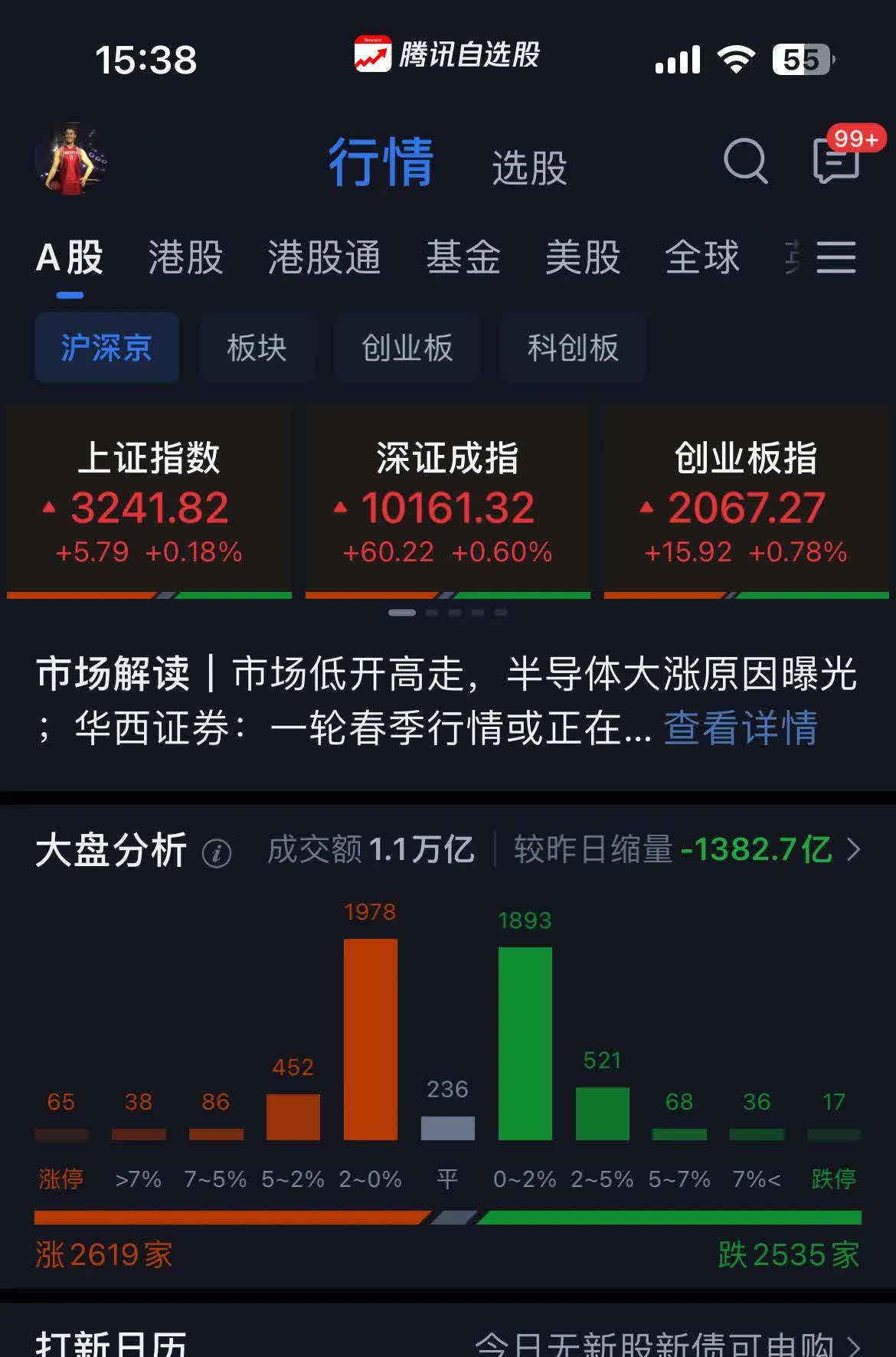The image size is (896, 1357).
Task: Tap the red-green advance decline ratio bar
Action: (x=448, y=1216)
